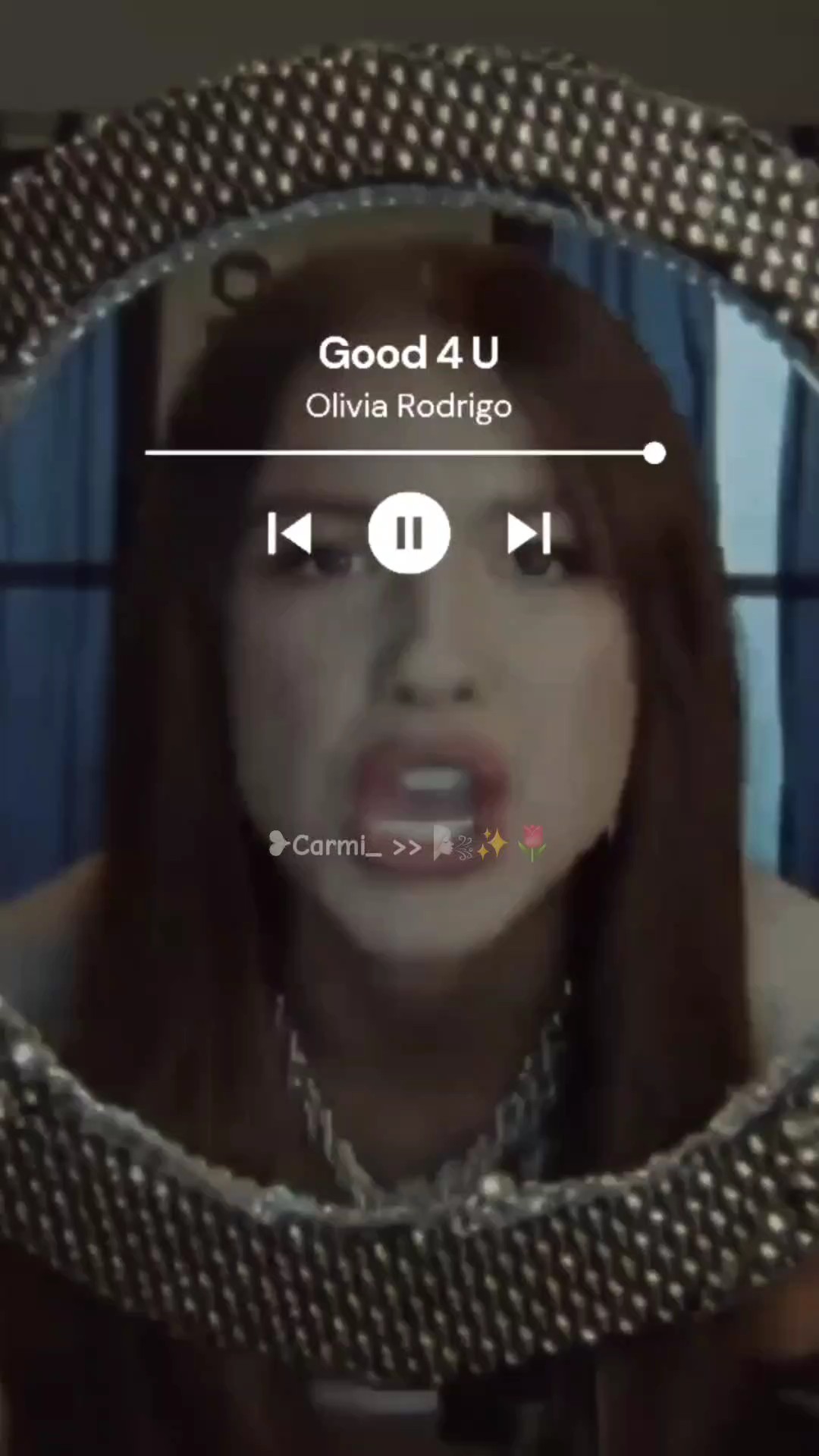The height and width of the screenshot is (1456, 819).
Task: Tap the >> arrows in the watermark
Action: (x=409, y=846)
